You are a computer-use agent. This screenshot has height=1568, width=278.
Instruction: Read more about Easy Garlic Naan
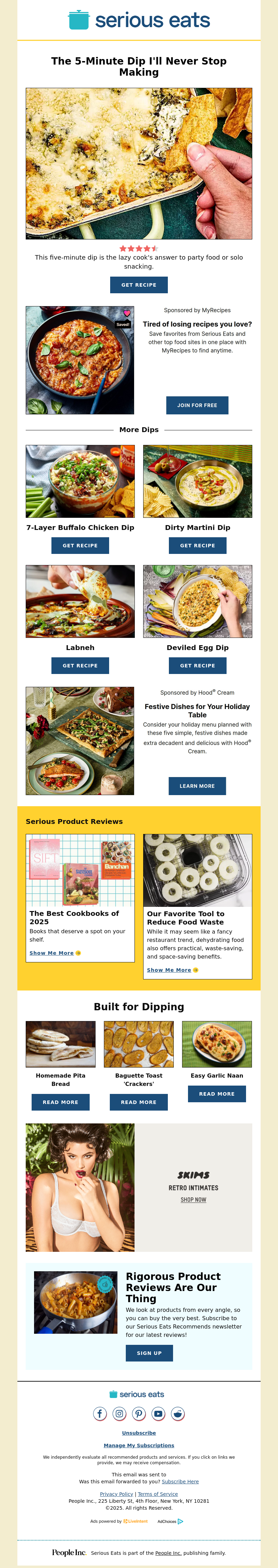click(216, 1094)
